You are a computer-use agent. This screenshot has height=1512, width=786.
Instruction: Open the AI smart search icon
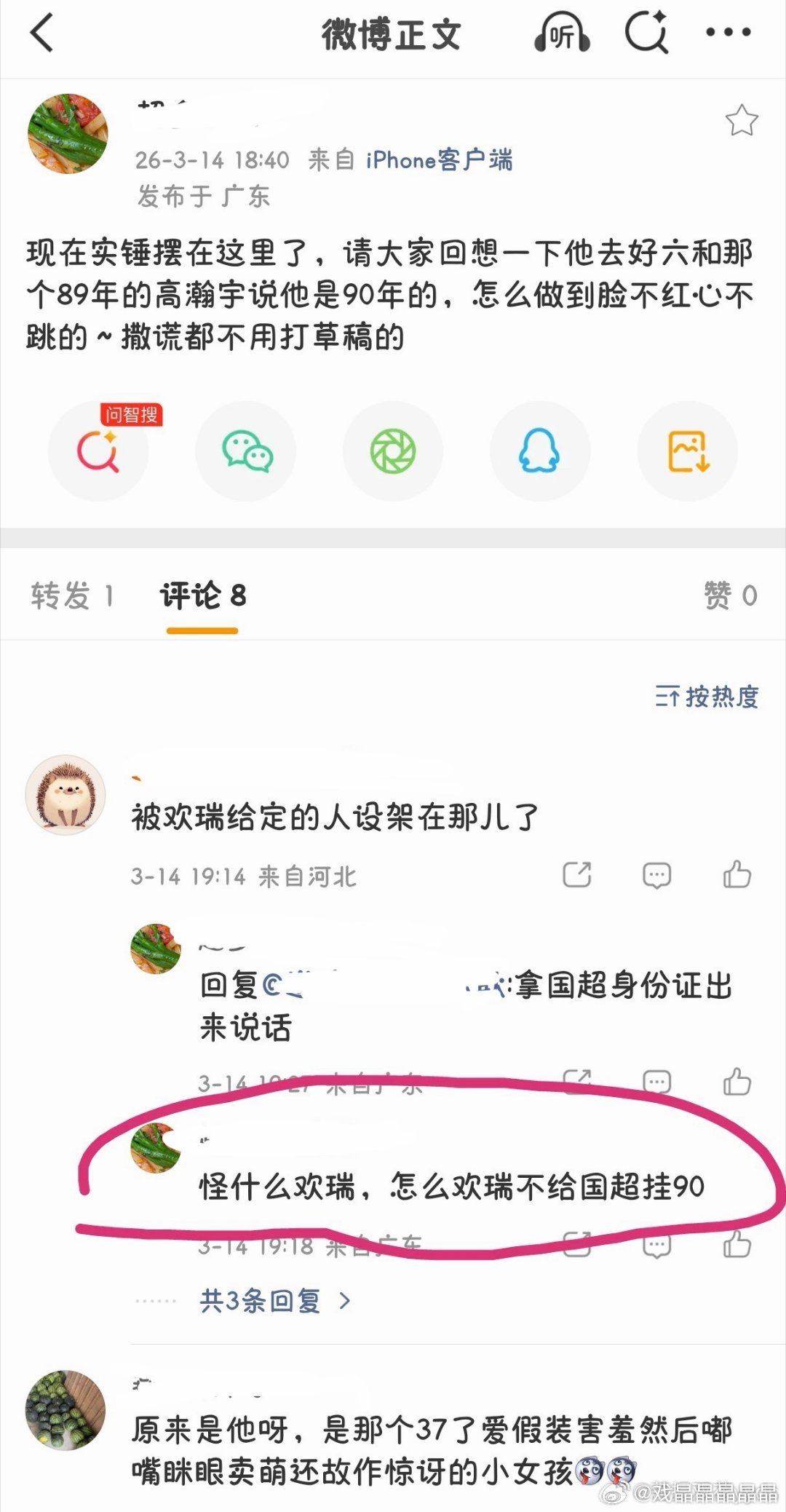[646, 33]
